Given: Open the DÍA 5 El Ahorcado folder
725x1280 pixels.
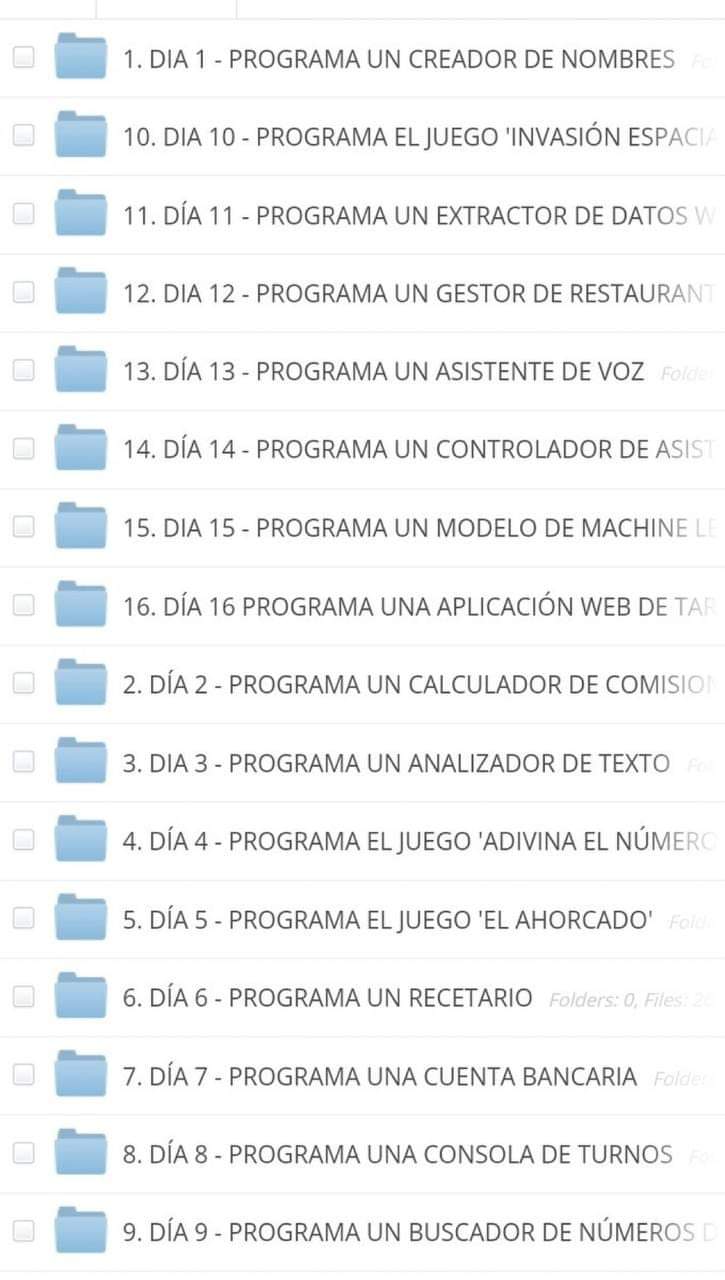Looking at the screenshot, I should point(388,919).
